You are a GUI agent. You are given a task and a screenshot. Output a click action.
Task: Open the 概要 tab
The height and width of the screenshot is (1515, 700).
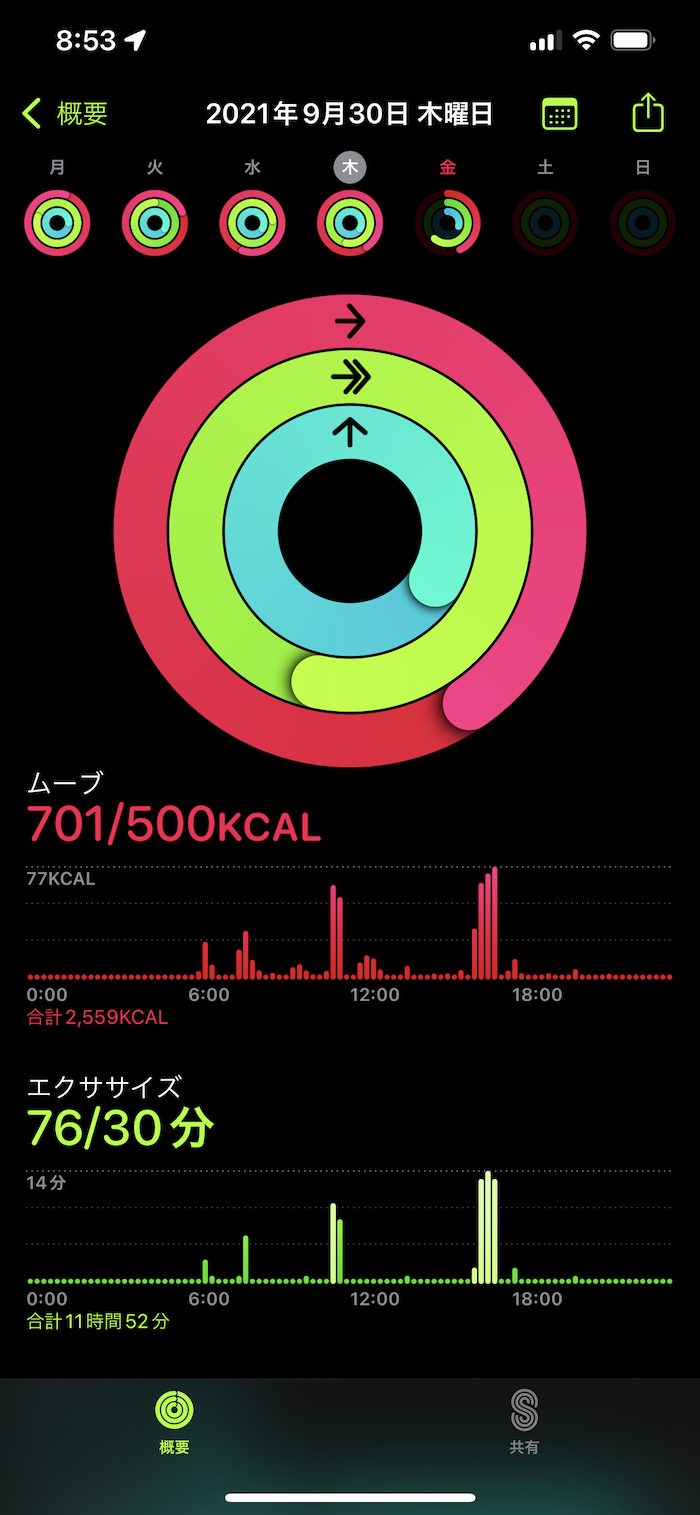[174, 1421]
